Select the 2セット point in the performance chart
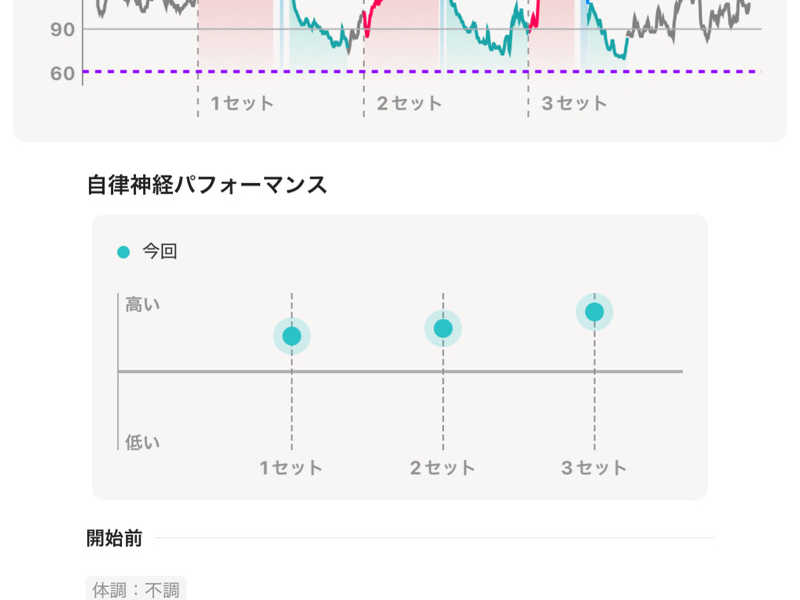 pyautogui.click(x=443, y=328)
